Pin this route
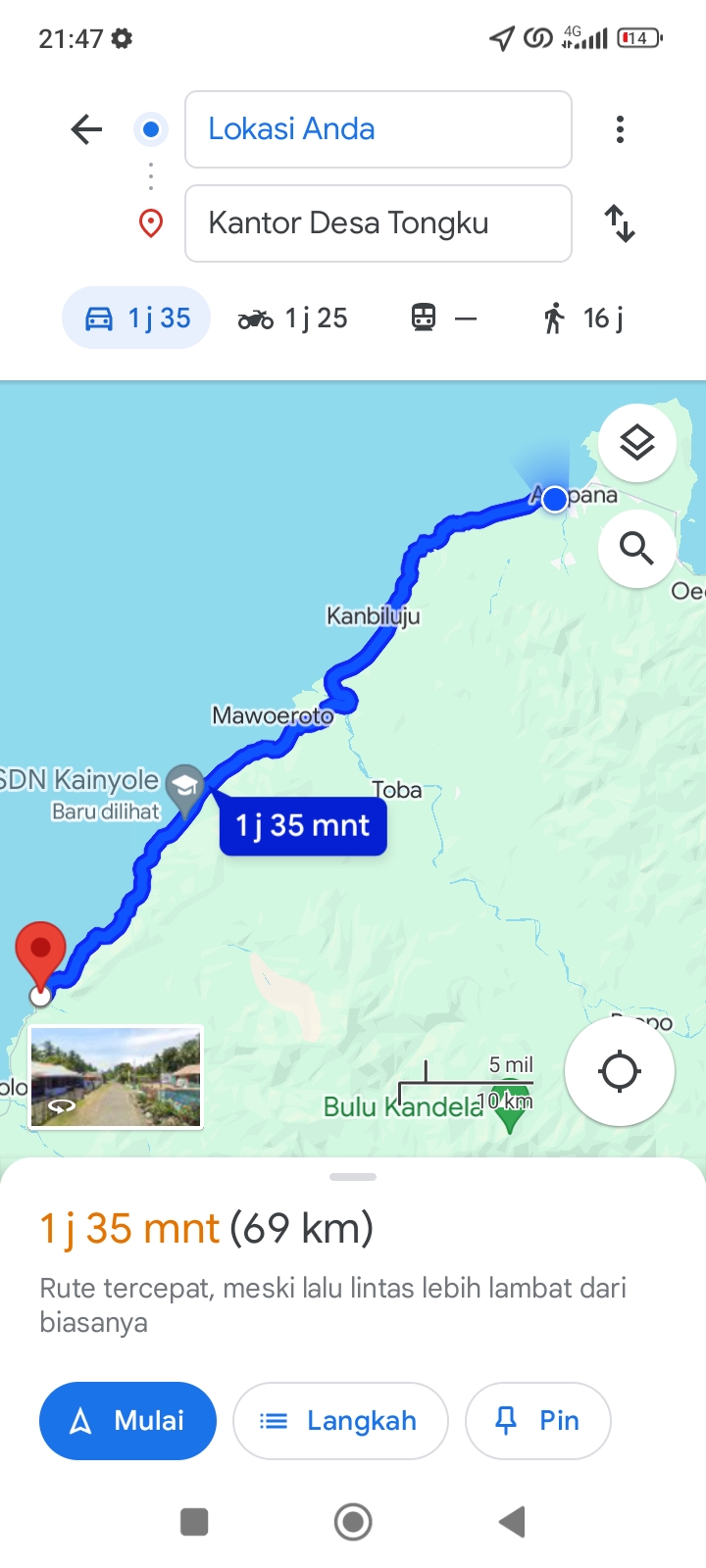This screenshot has height=1568, width=706. pos(538,1421)
